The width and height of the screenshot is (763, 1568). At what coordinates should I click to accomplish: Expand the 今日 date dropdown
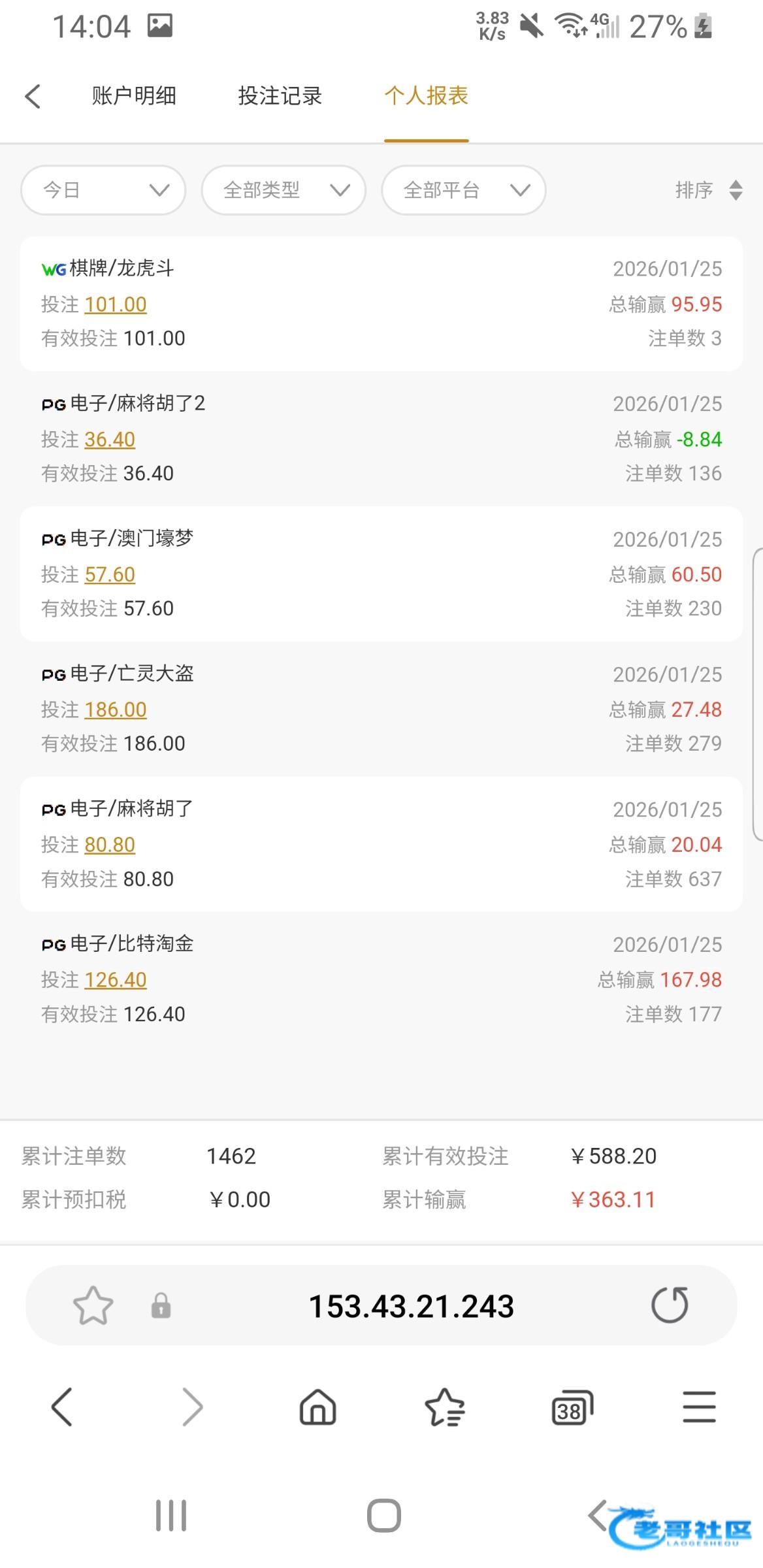(x=103, y=190)
